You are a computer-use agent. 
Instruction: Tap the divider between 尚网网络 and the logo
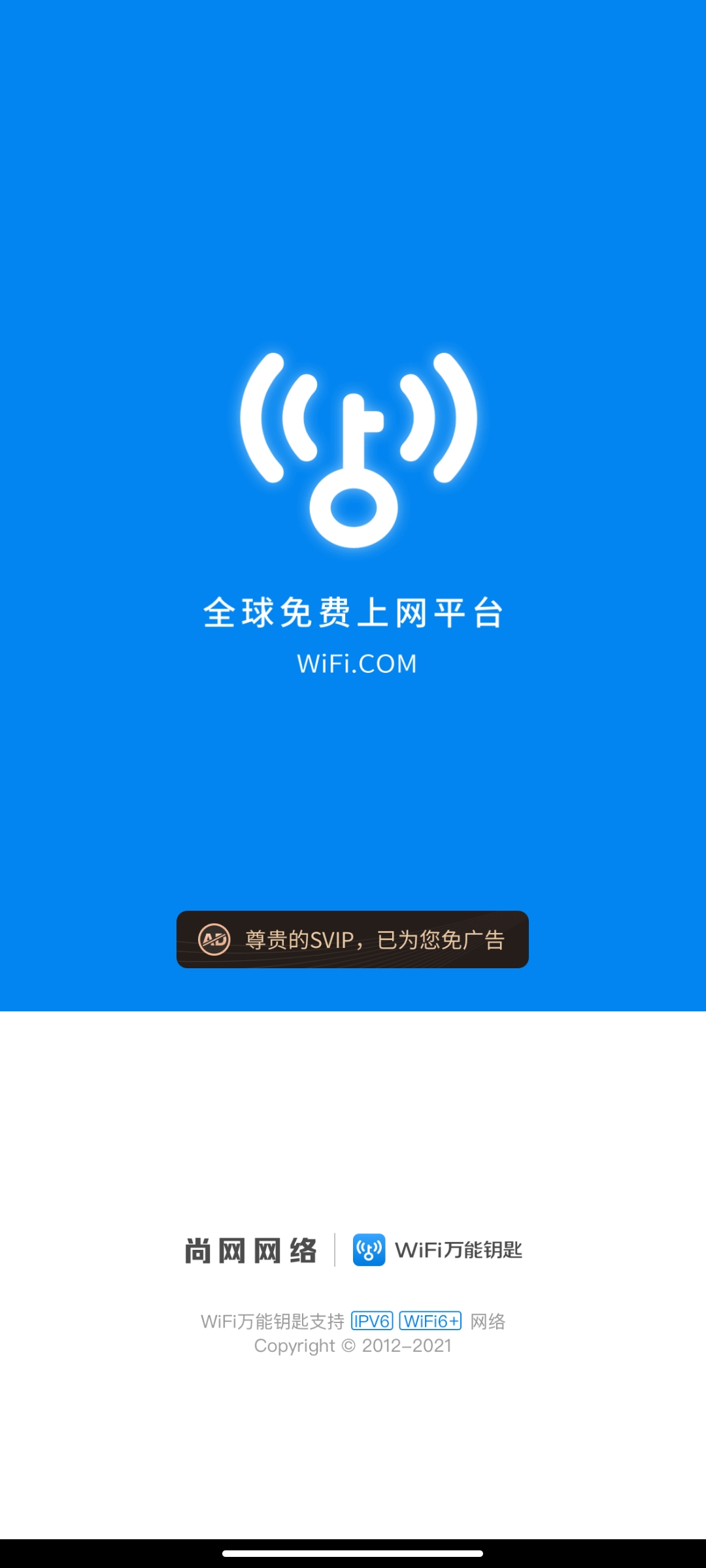pos(334,1247)
